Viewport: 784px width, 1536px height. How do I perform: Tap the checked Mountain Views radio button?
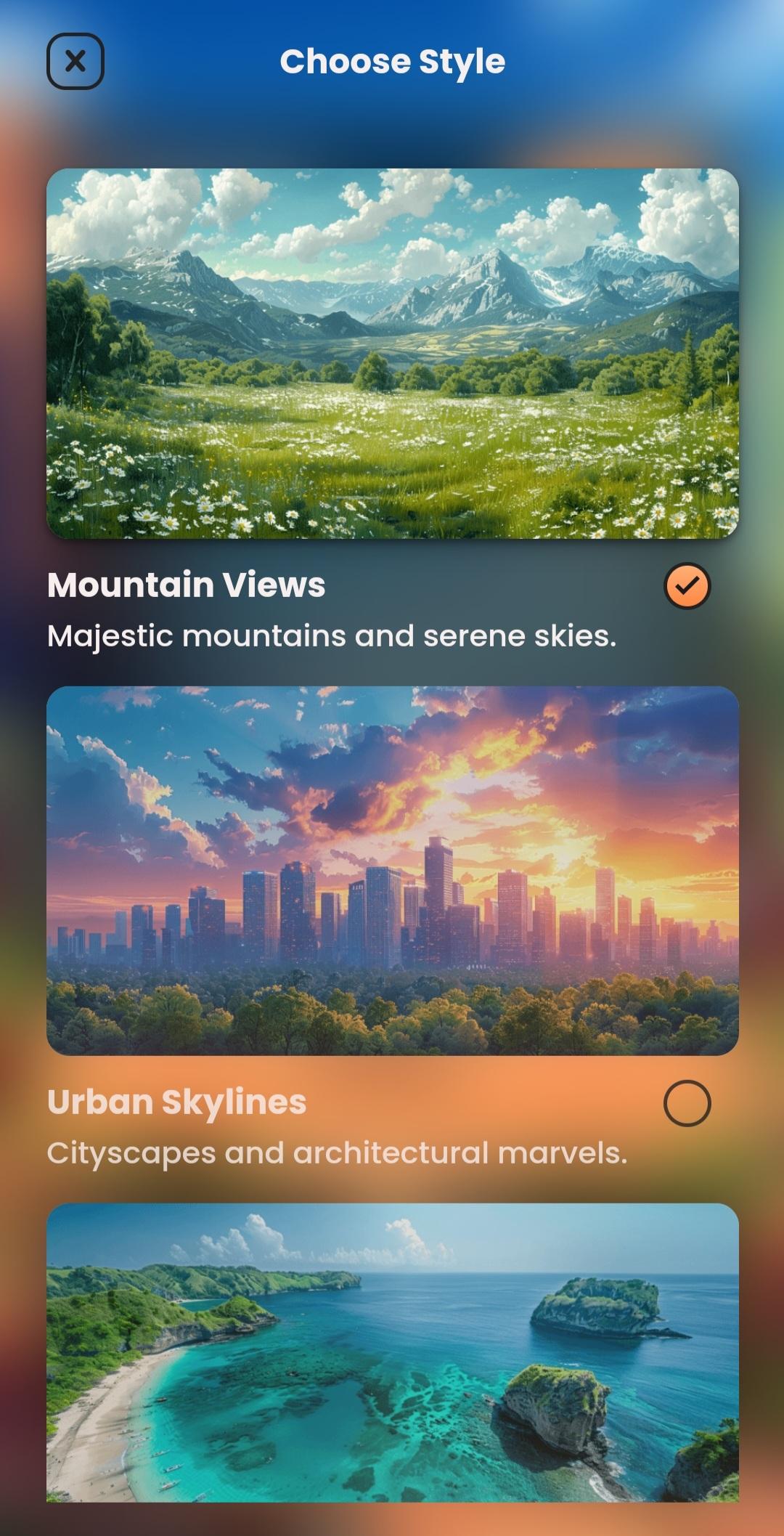point(687,586)
